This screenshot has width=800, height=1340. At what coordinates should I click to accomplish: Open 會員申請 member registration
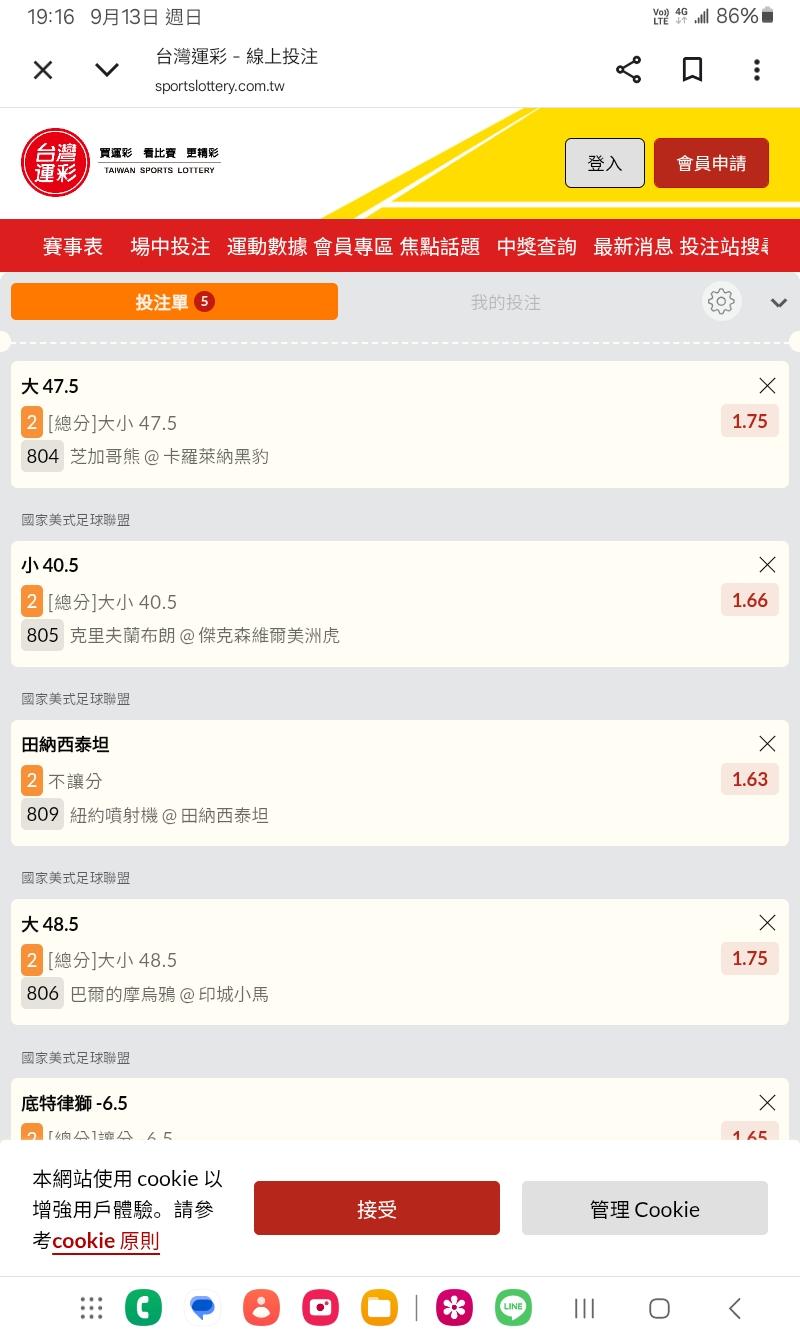[711, 163]
